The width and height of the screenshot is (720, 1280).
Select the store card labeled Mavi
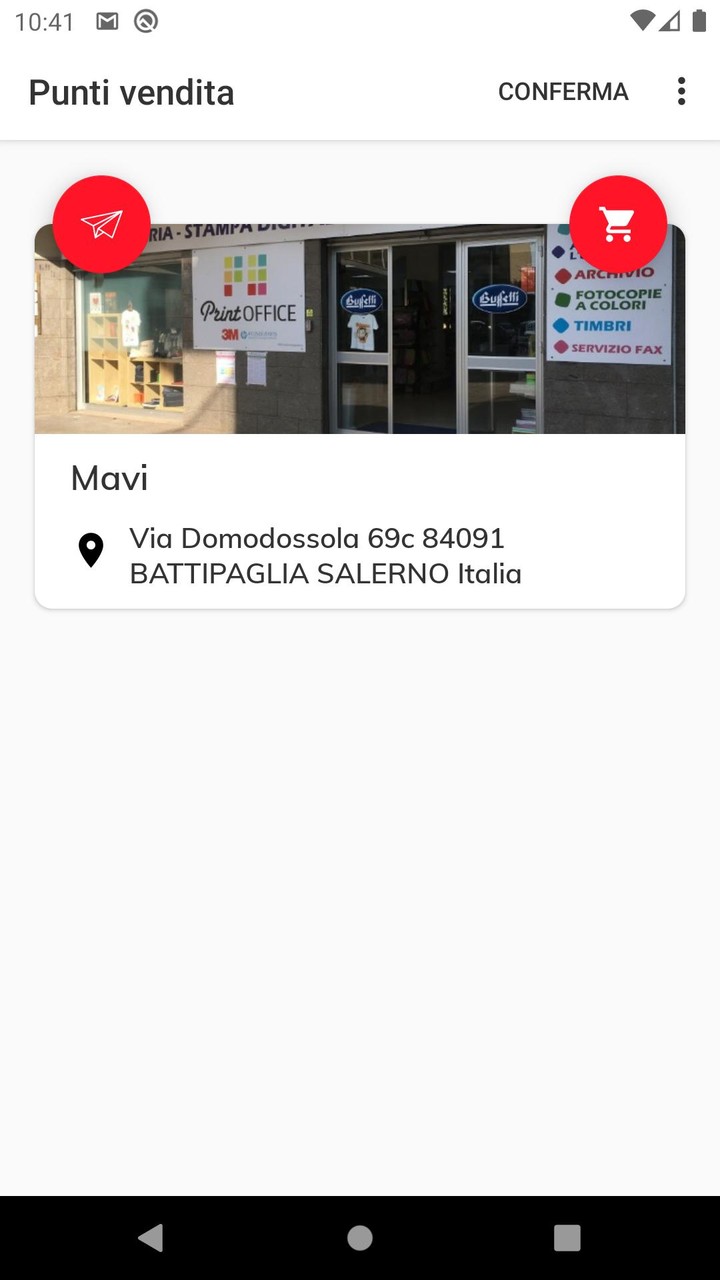tap(360, 415)
